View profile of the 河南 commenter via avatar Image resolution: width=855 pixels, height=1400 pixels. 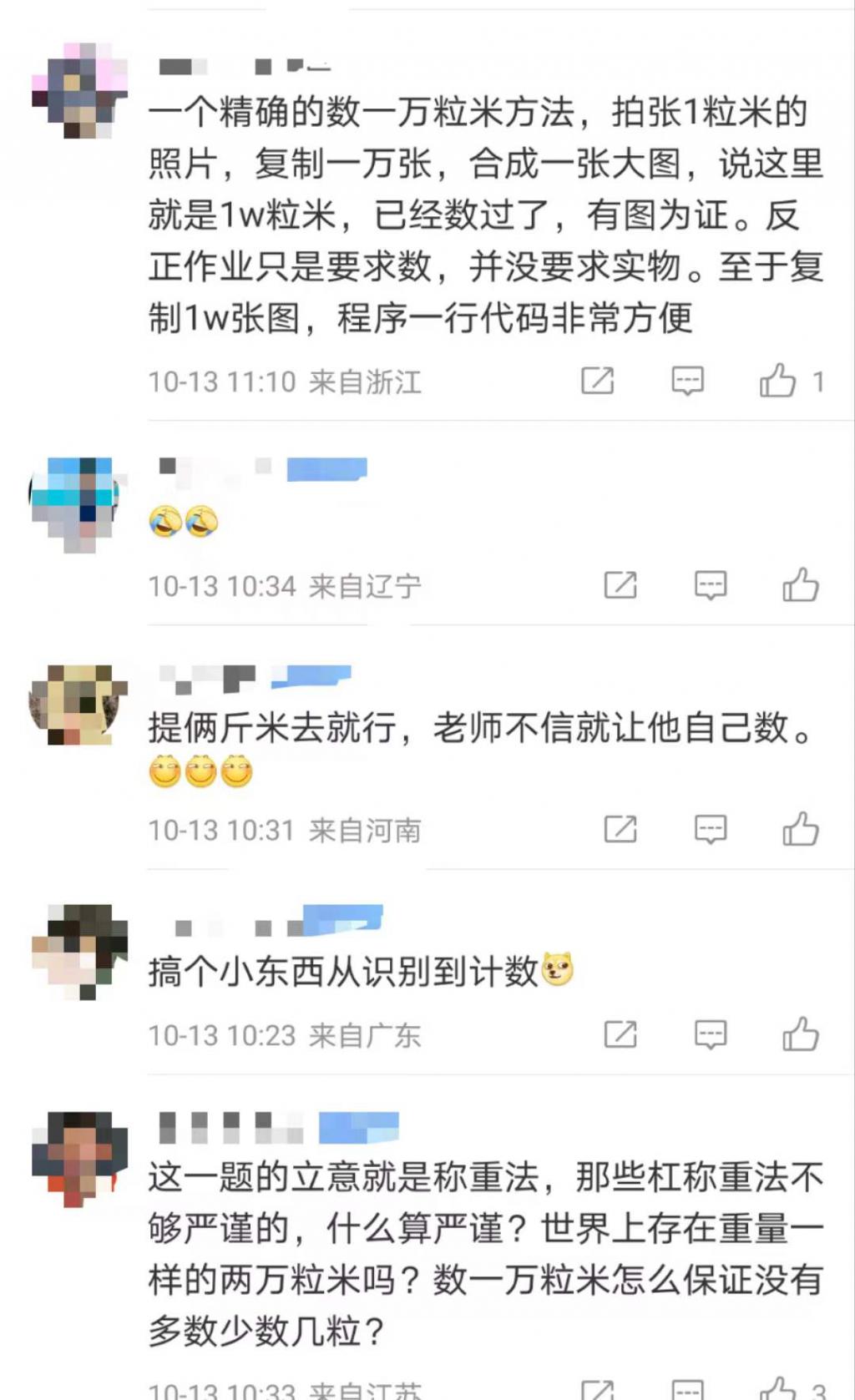pos(78,705)
